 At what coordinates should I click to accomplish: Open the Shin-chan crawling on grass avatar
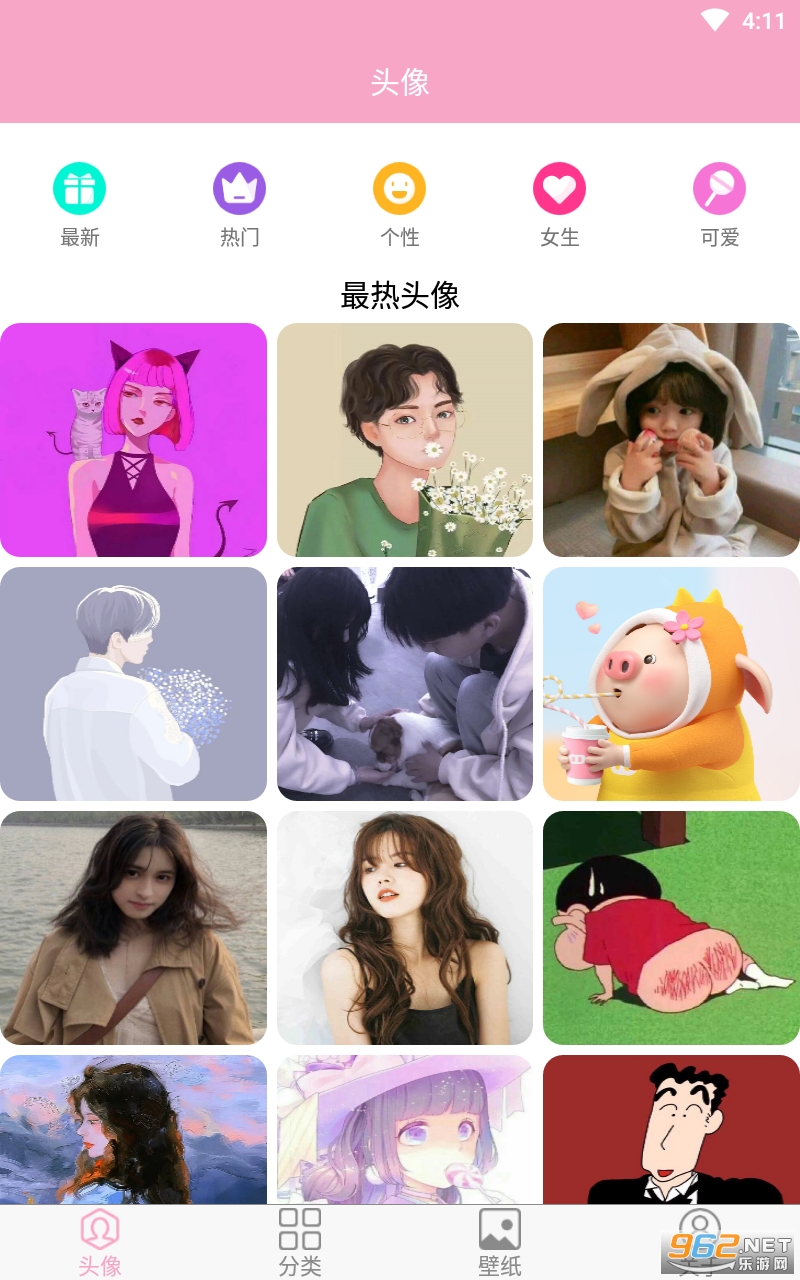click(x=671, y=928)
